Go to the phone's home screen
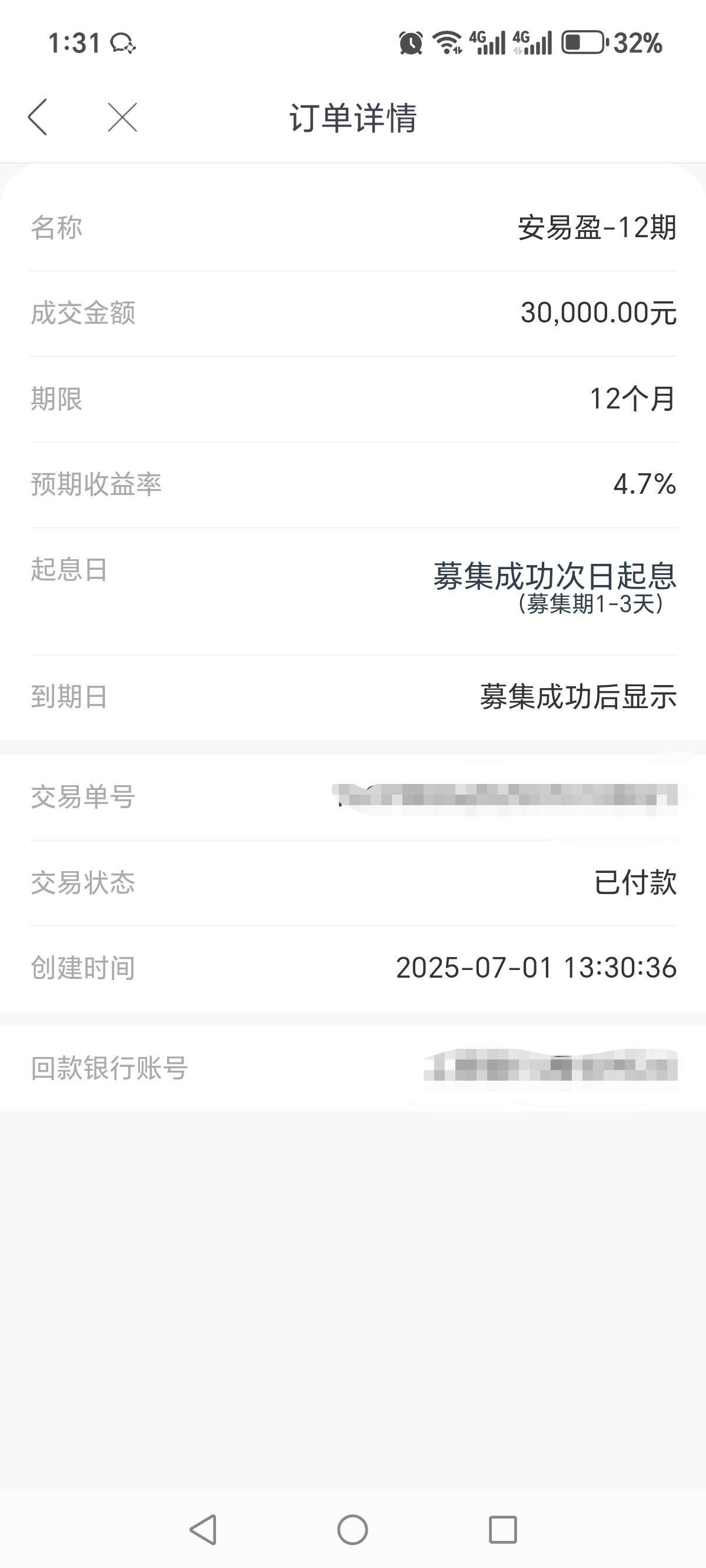Screen dimensions: 706x1568 pos(352,1530)
